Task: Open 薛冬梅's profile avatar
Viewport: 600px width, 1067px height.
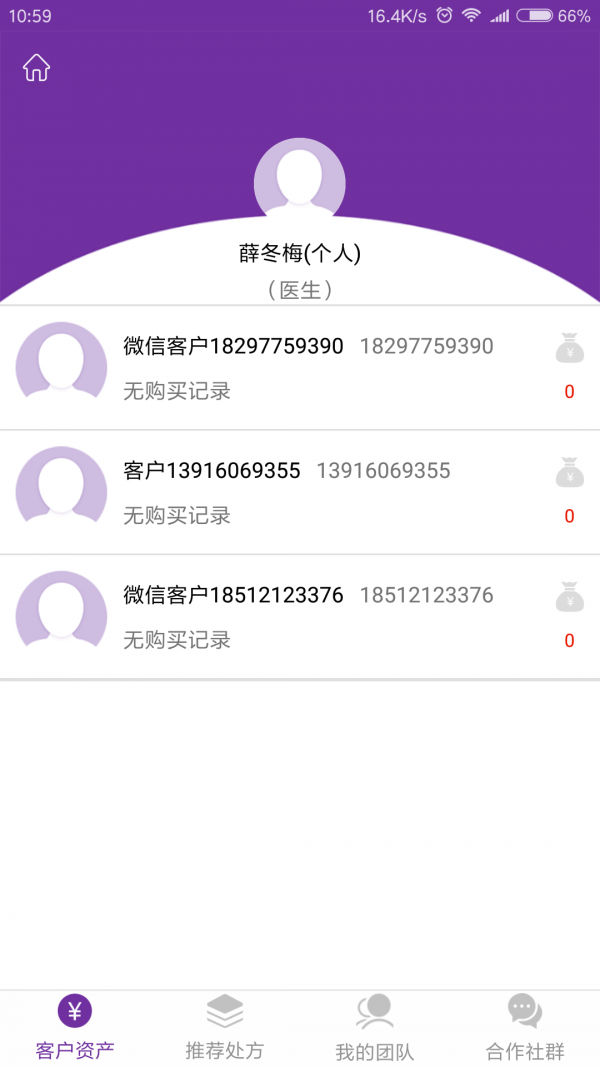Action: [300, 182]
